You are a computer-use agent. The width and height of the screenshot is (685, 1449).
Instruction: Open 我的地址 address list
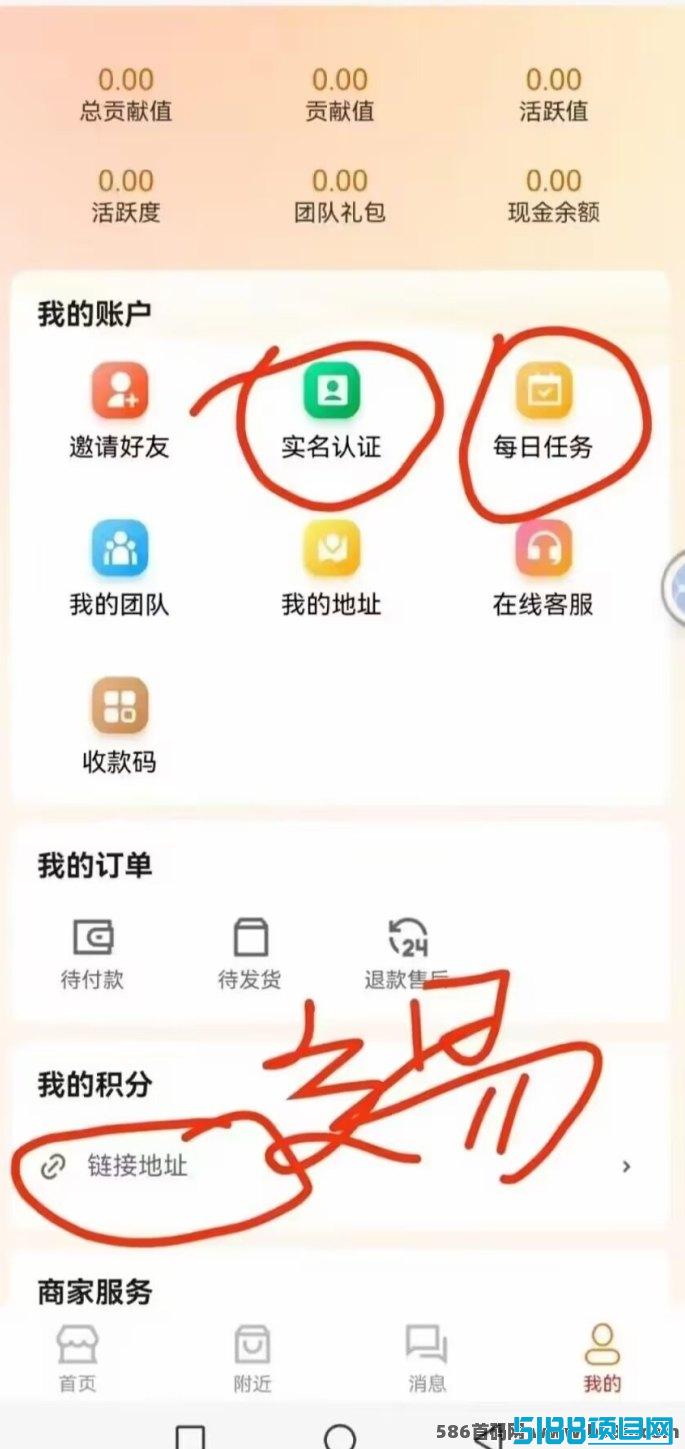pos(331,568)
